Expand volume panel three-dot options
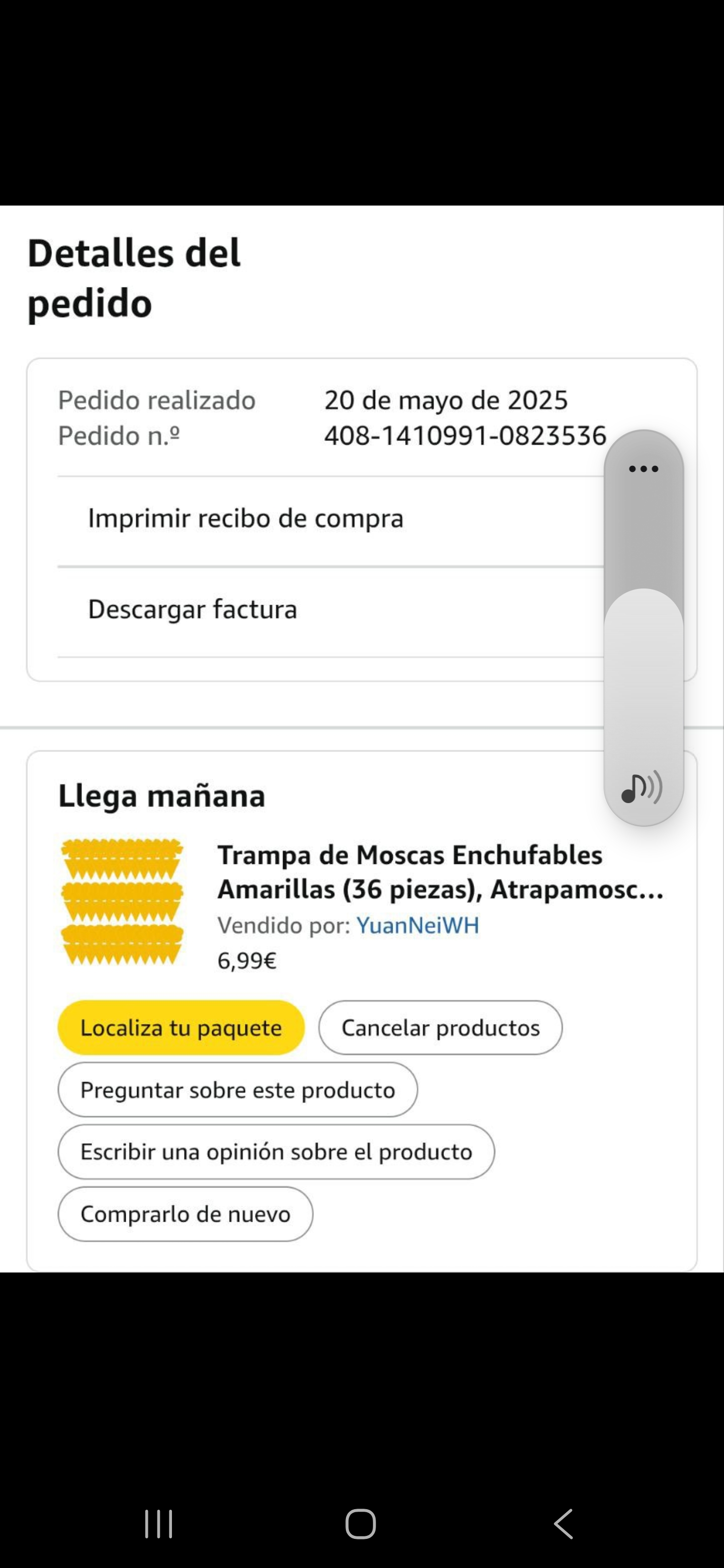Screen dimensions: 724x1568 coord(644,469)
